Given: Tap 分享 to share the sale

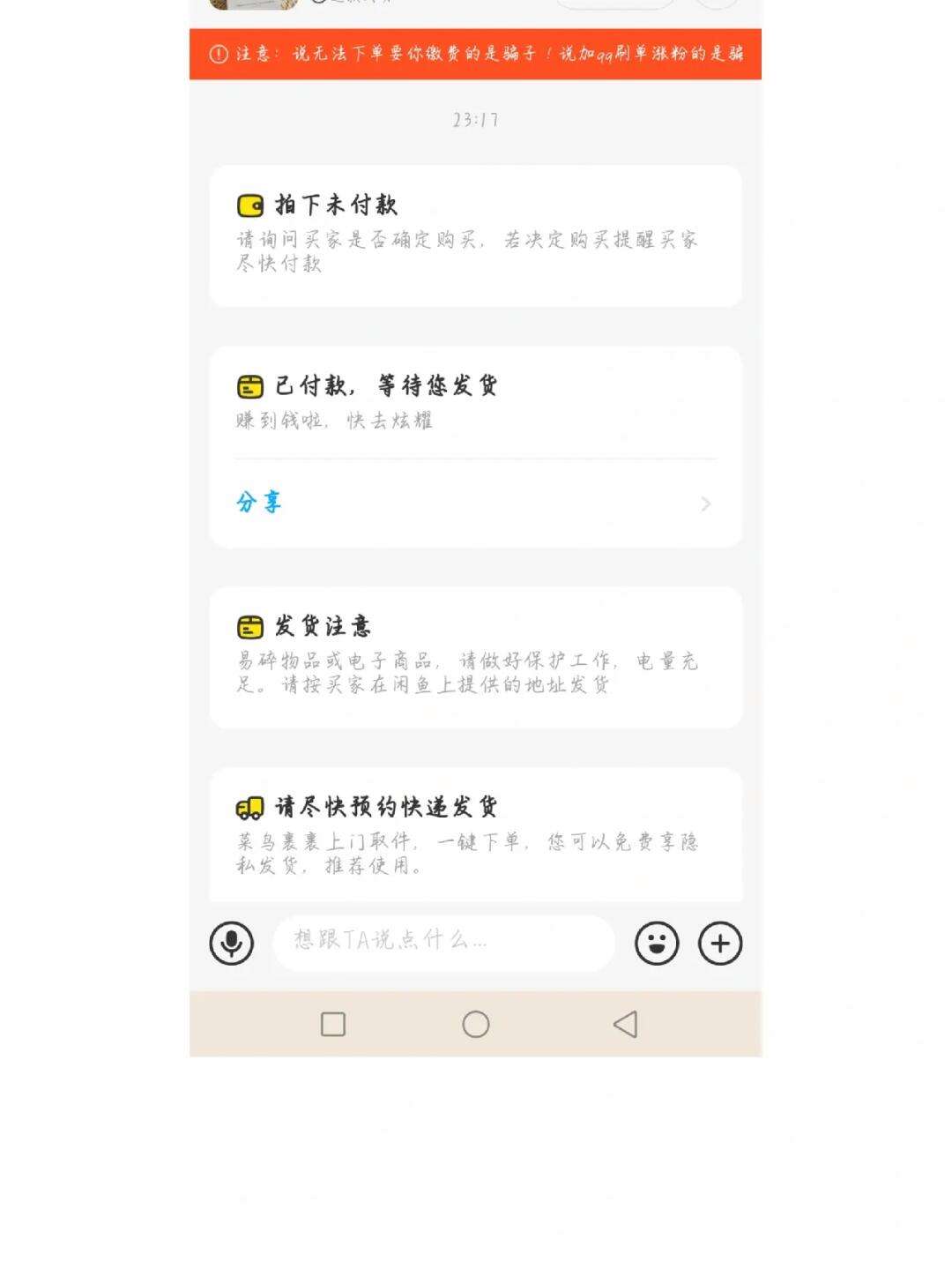Looking at the screenshot, I should tap(259, 503).
